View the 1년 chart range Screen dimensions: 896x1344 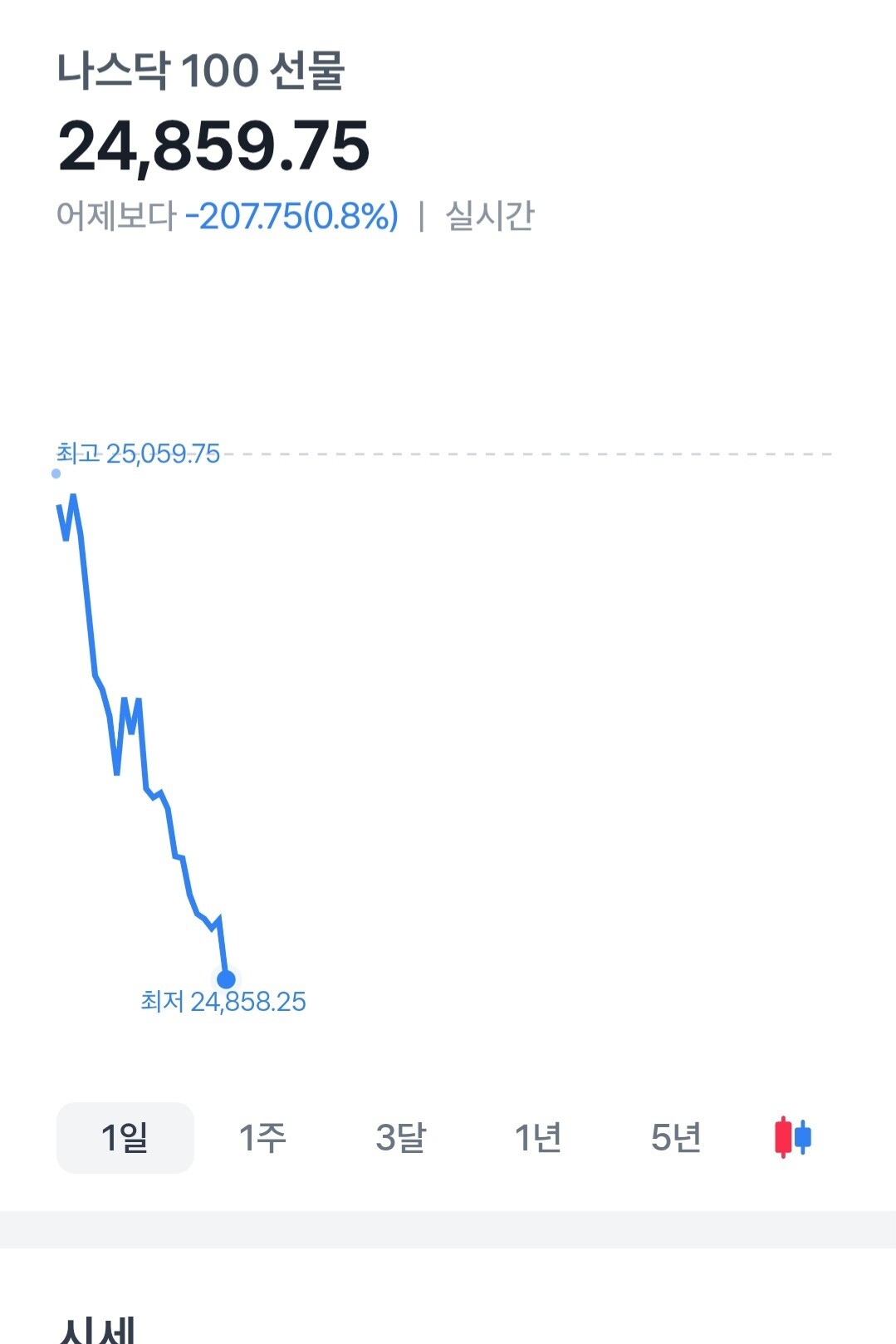coord(538,1137)
